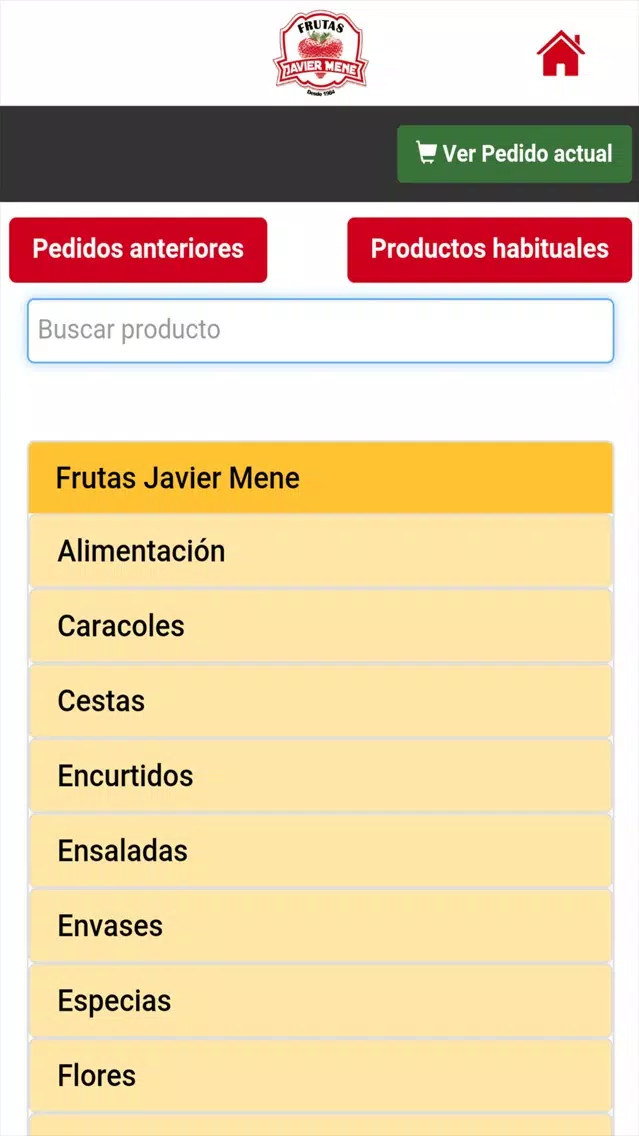Viewport: 639px width, 1136px height.
Task: Tap the Buscar producto search field
Action: (x=320, y=330)
